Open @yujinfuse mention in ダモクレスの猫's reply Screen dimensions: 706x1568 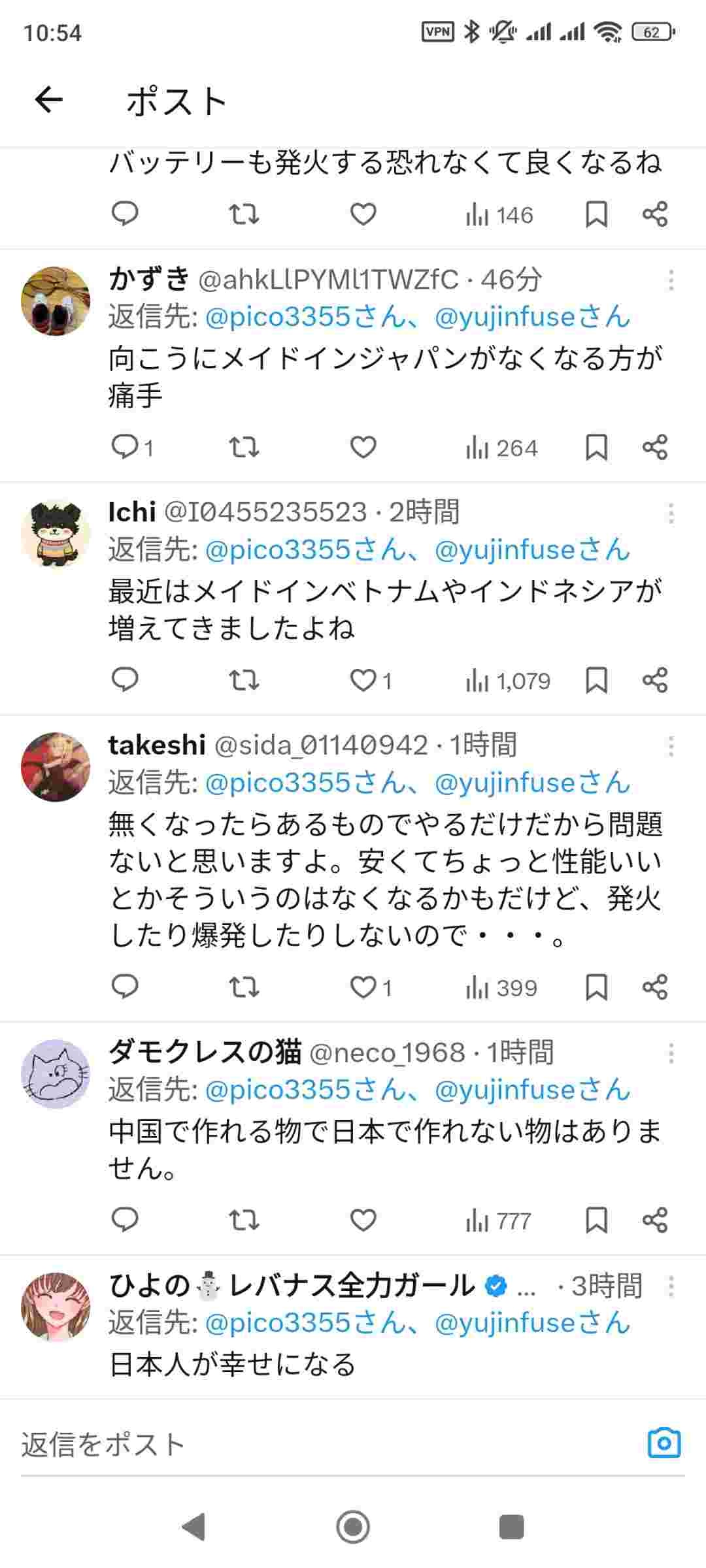point(532,1090)
